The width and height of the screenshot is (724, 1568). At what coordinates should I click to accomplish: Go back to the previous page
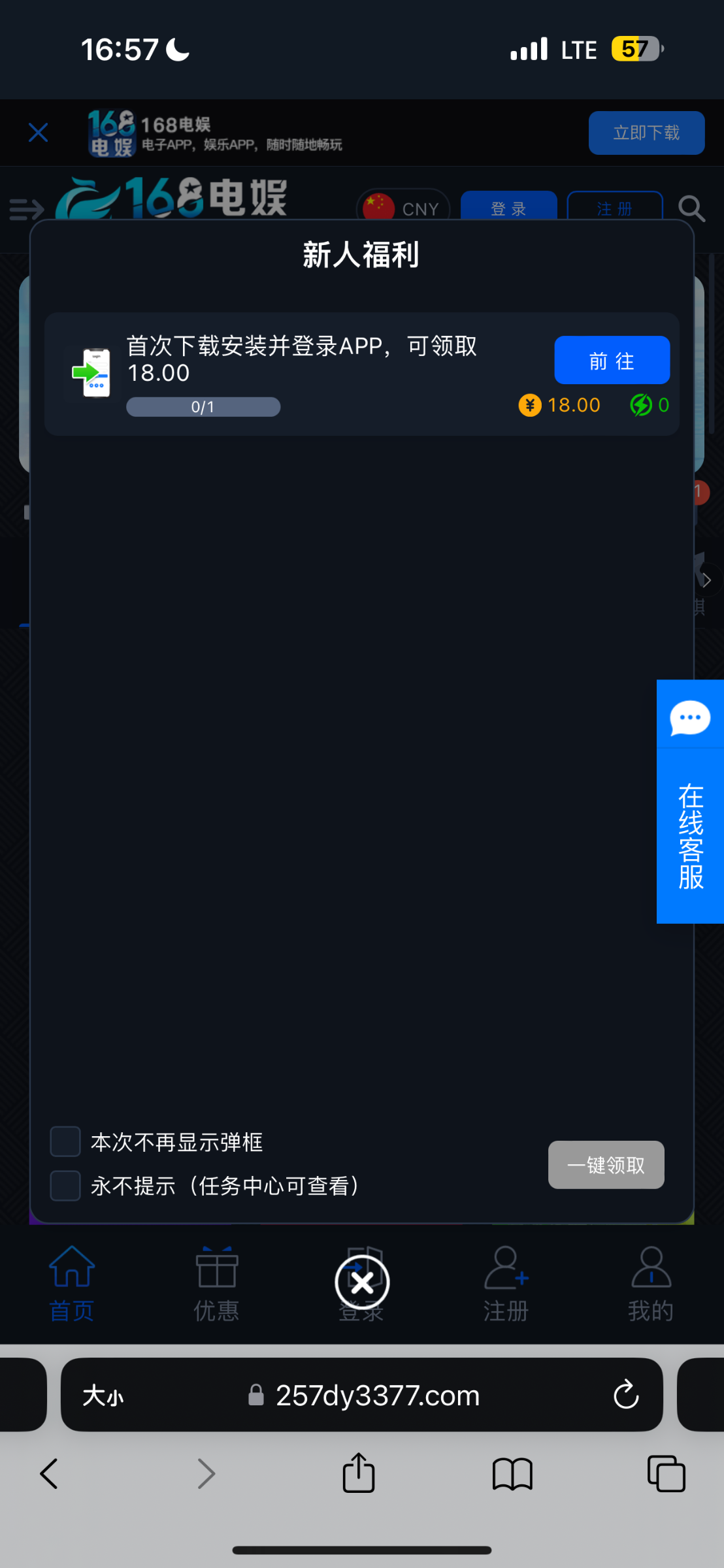[x=50, y=1473]
